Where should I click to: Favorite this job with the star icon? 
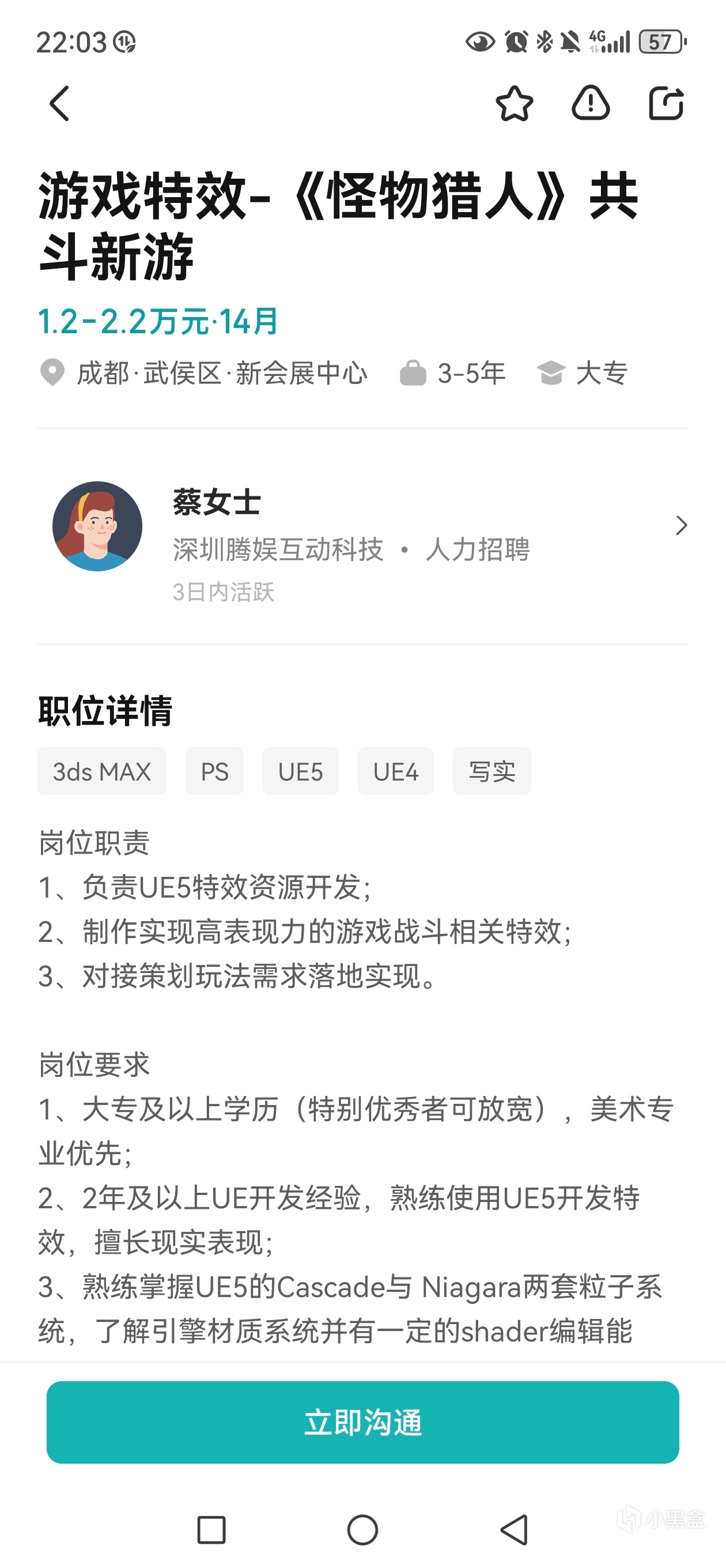[514, 104]
